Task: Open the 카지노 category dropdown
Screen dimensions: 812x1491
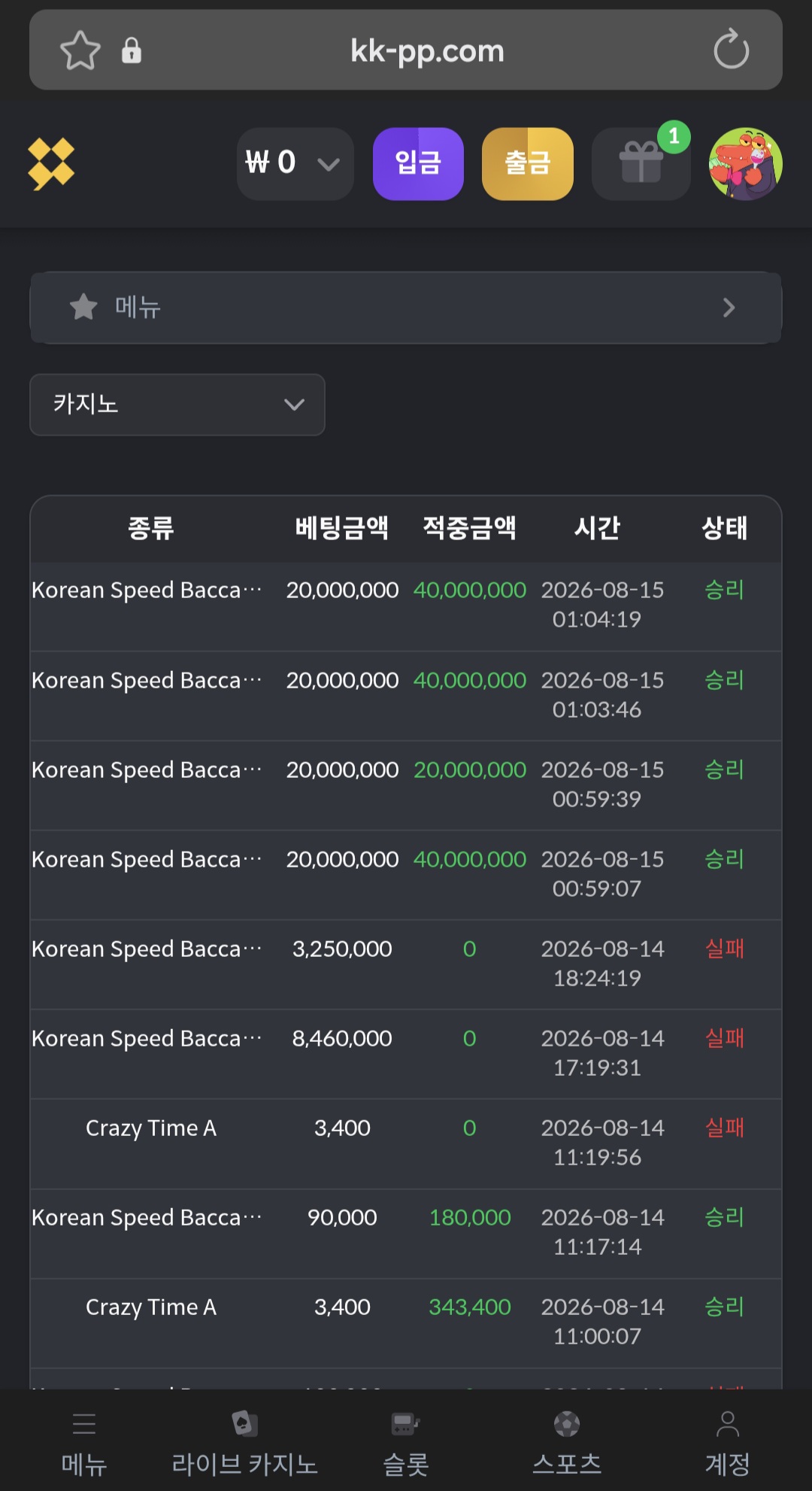Action: (177, 404)
